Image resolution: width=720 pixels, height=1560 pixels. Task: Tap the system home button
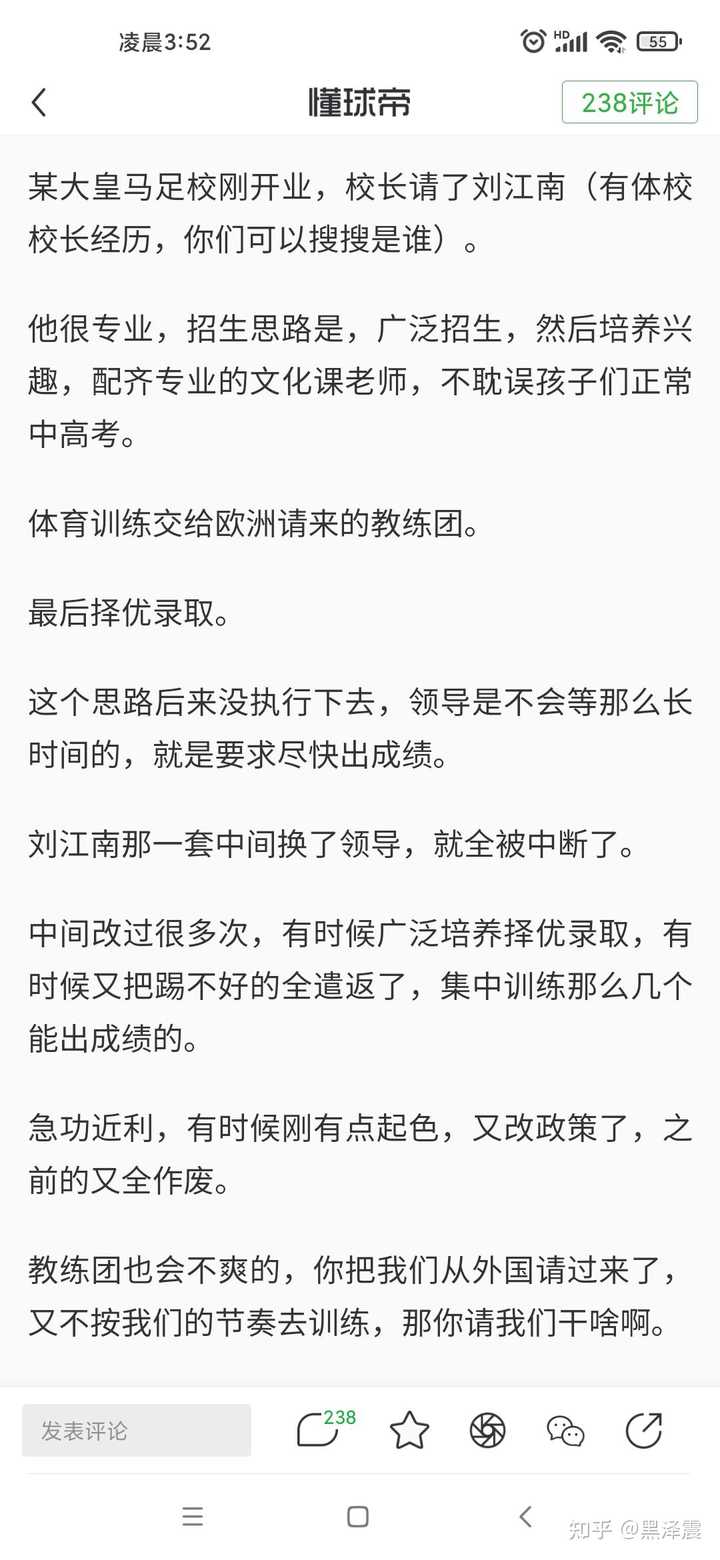(x=358, y=1517)
